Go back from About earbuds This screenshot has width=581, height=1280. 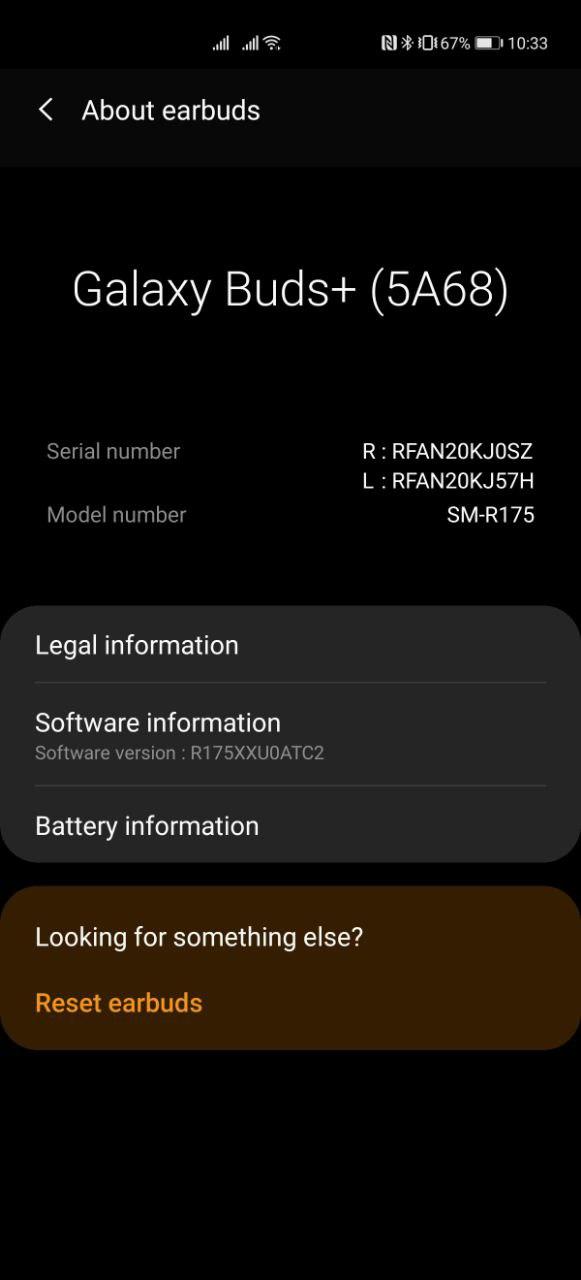coord(45,110)
